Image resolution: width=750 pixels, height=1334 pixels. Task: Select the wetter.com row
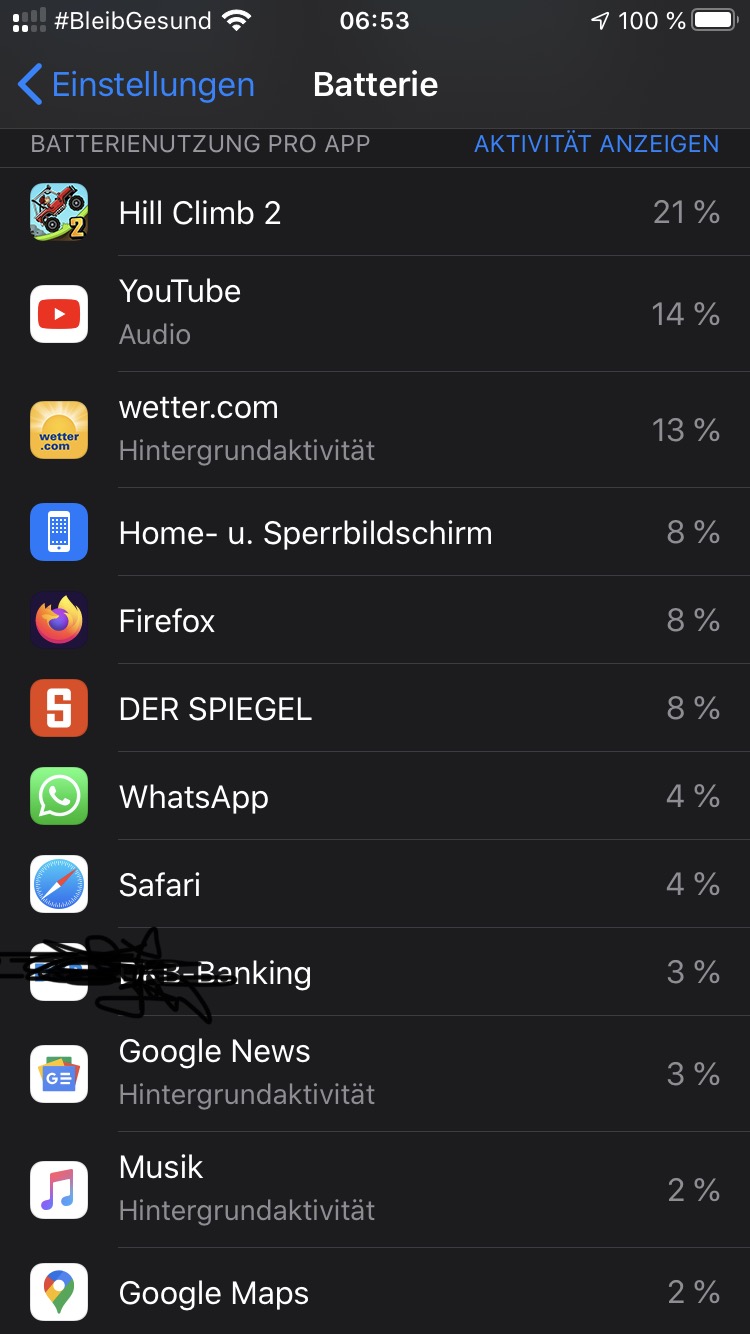coord(375,430)
